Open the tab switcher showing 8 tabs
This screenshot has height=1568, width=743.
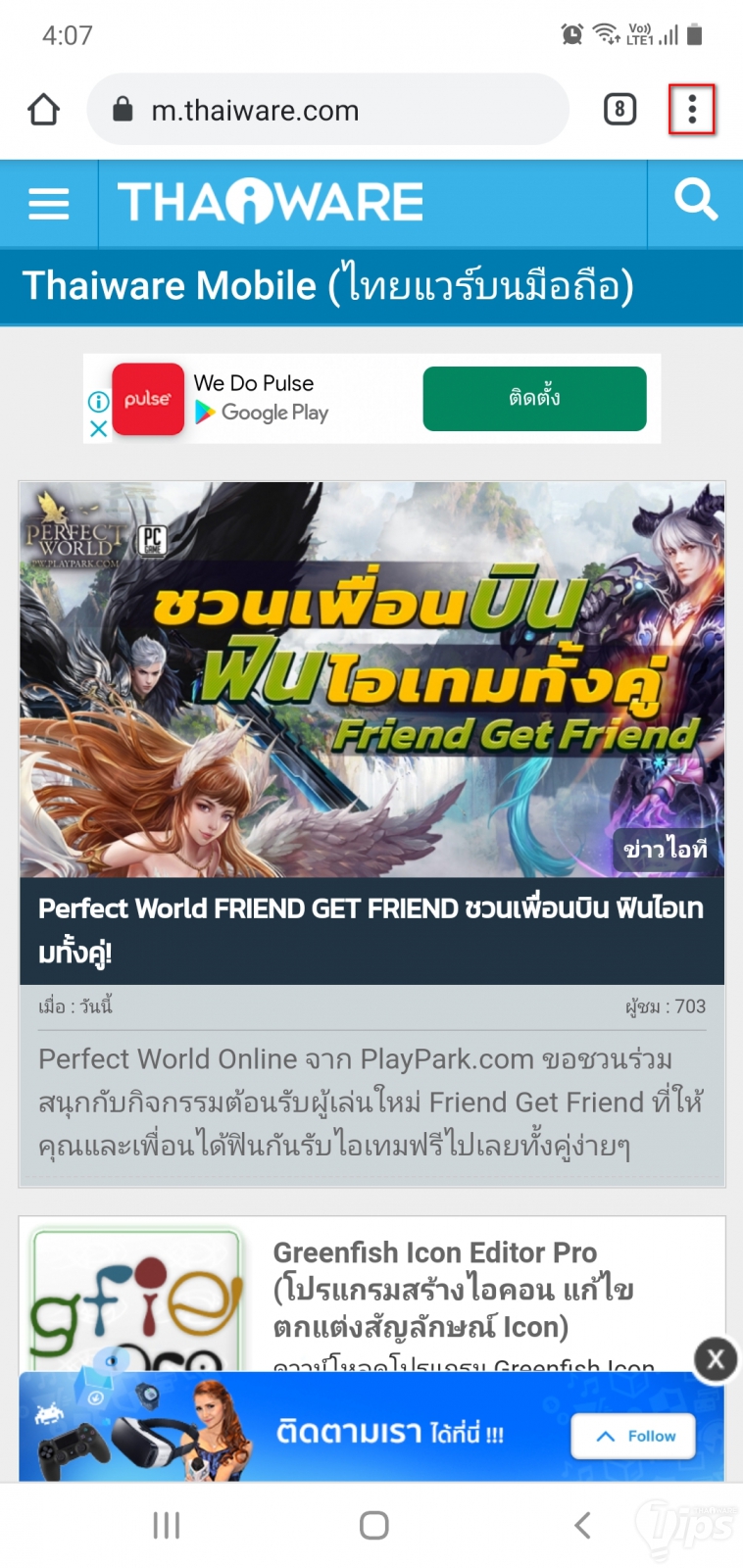click(619, 109)
